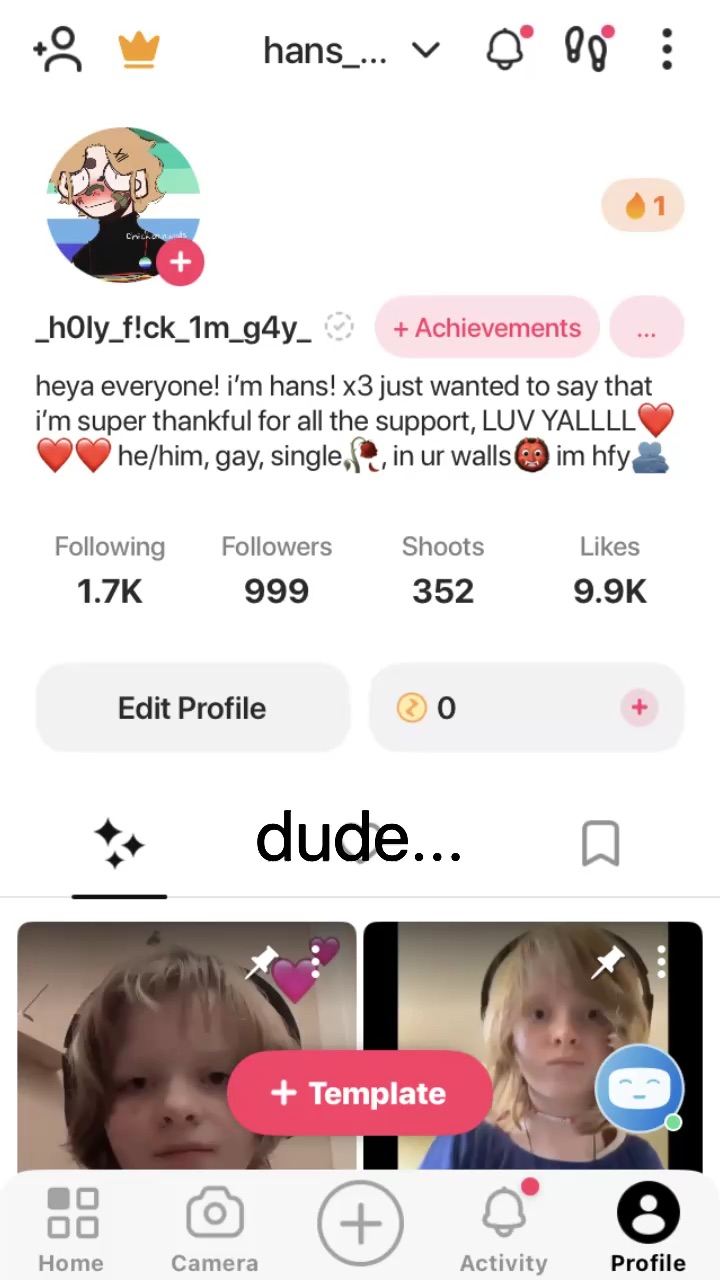Open the blue robot assistant bubble
The height and width of the screenshot is (1280, 720).
coord(639,1091)
